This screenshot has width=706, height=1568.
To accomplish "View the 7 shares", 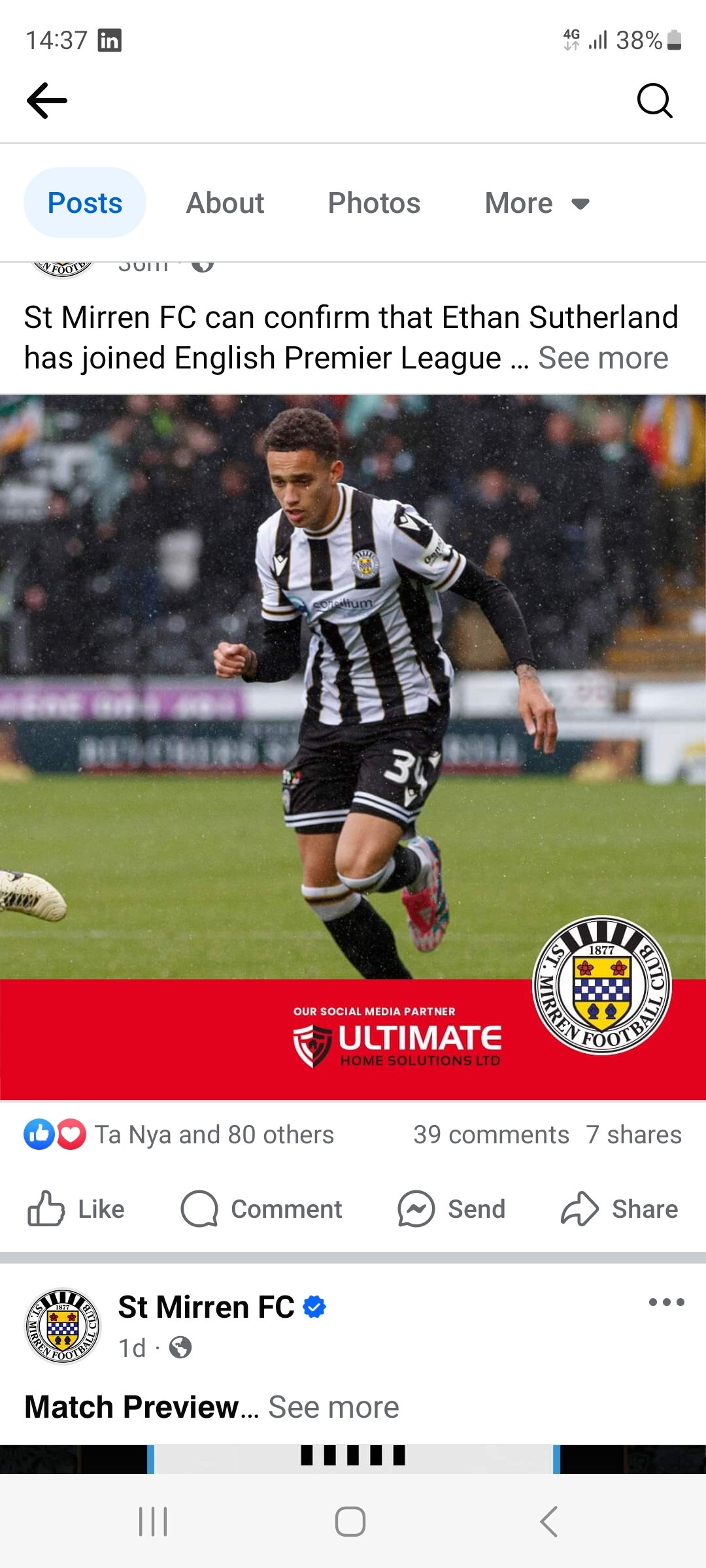I will (633, 1135).
